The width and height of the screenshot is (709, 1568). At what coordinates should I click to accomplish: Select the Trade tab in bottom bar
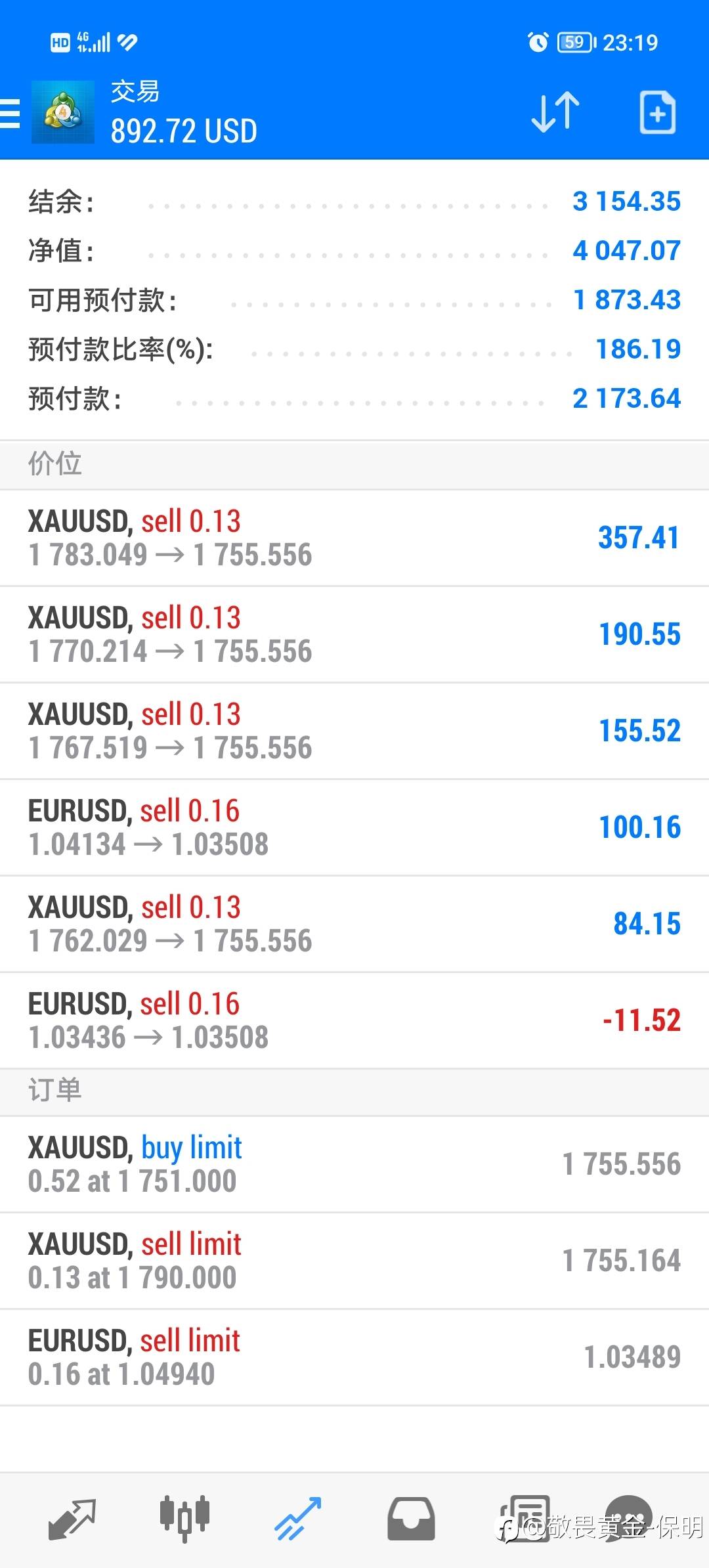point(297,1519)
